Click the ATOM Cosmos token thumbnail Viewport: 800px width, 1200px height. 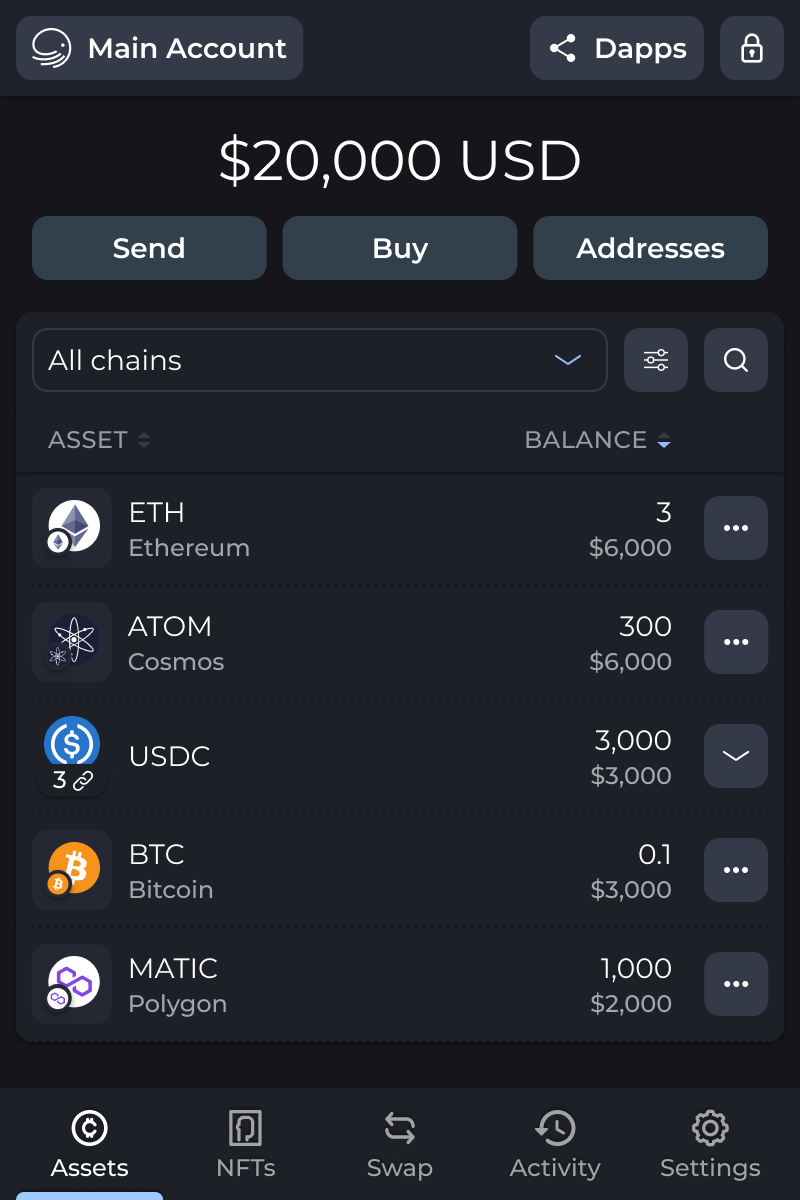(72, 641)
